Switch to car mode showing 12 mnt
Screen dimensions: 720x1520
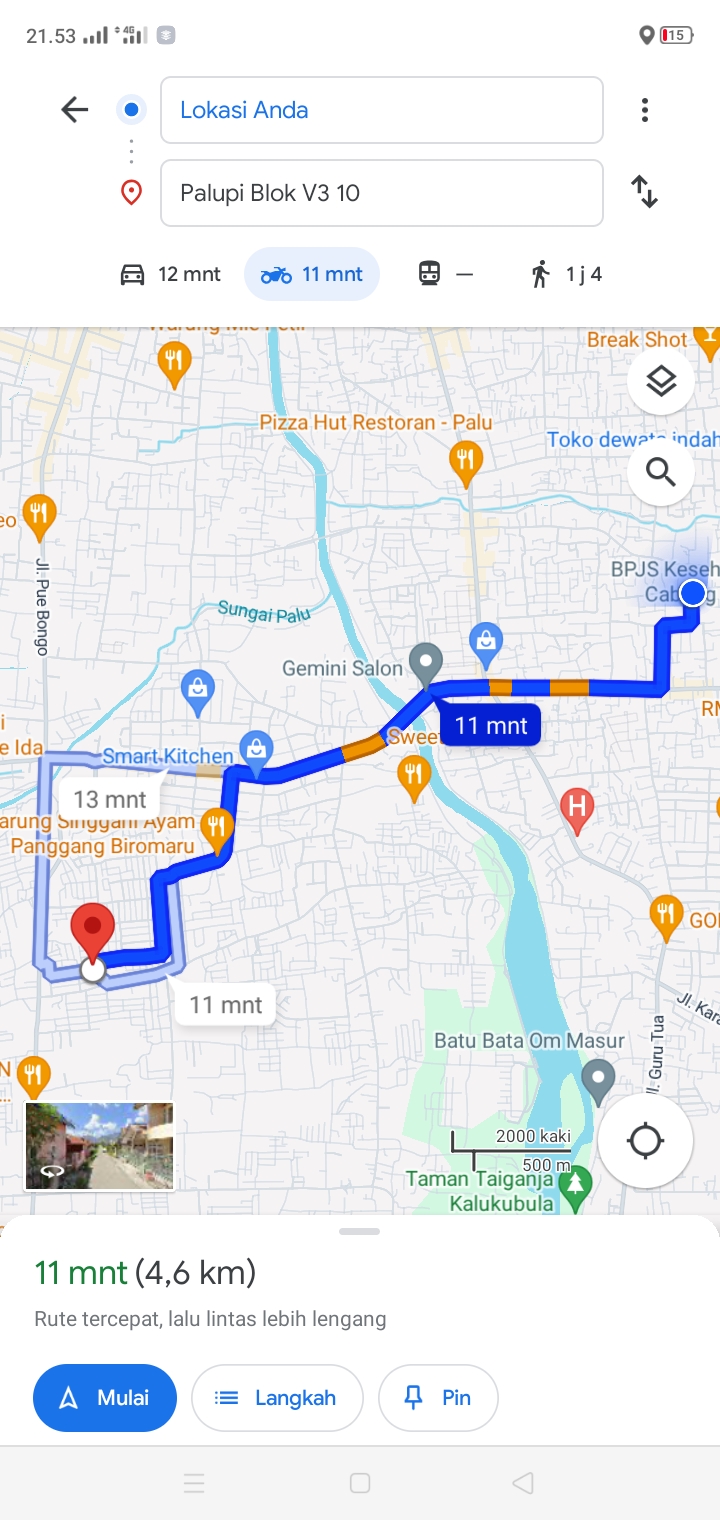point(170,274)
